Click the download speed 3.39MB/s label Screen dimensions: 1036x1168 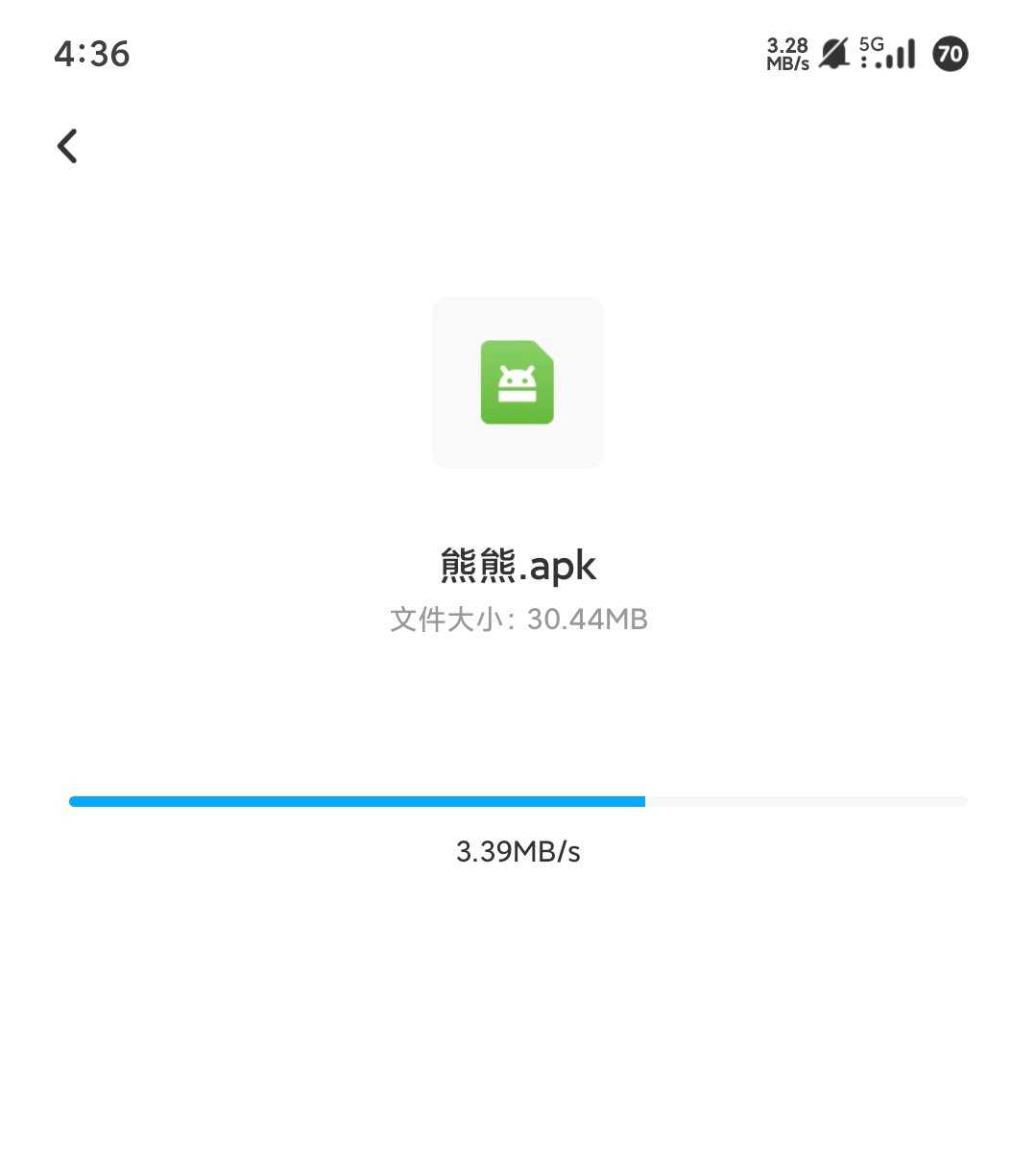click(x=518, y=851)
